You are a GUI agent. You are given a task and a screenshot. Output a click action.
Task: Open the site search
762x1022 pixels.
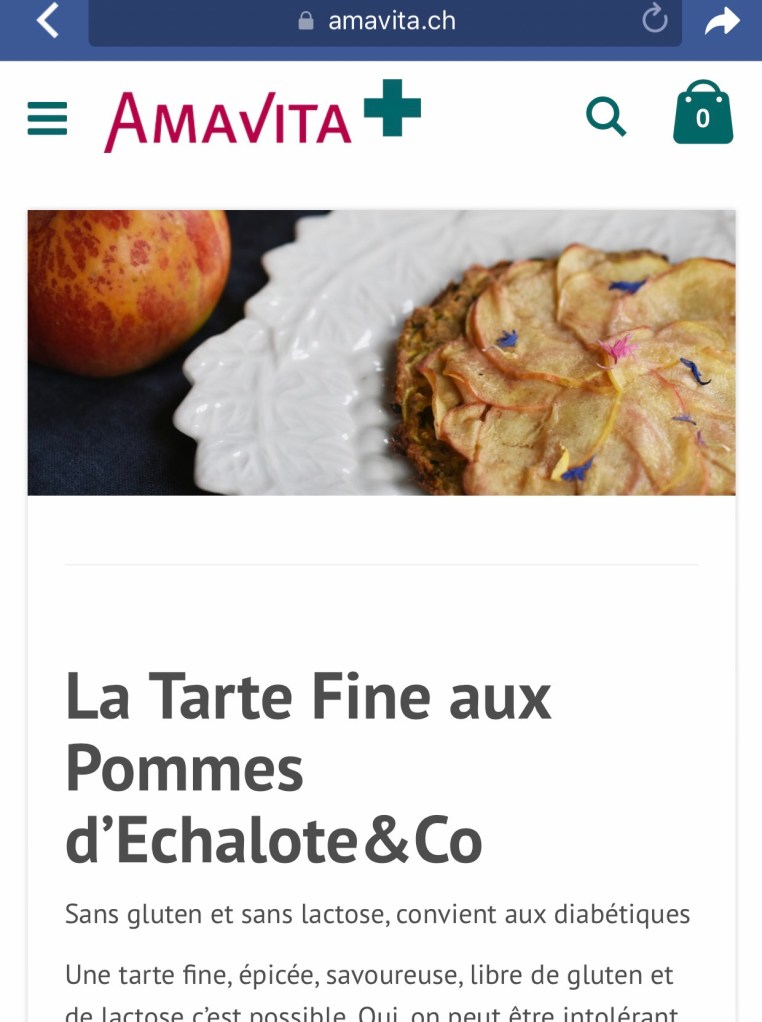point(606,117)
